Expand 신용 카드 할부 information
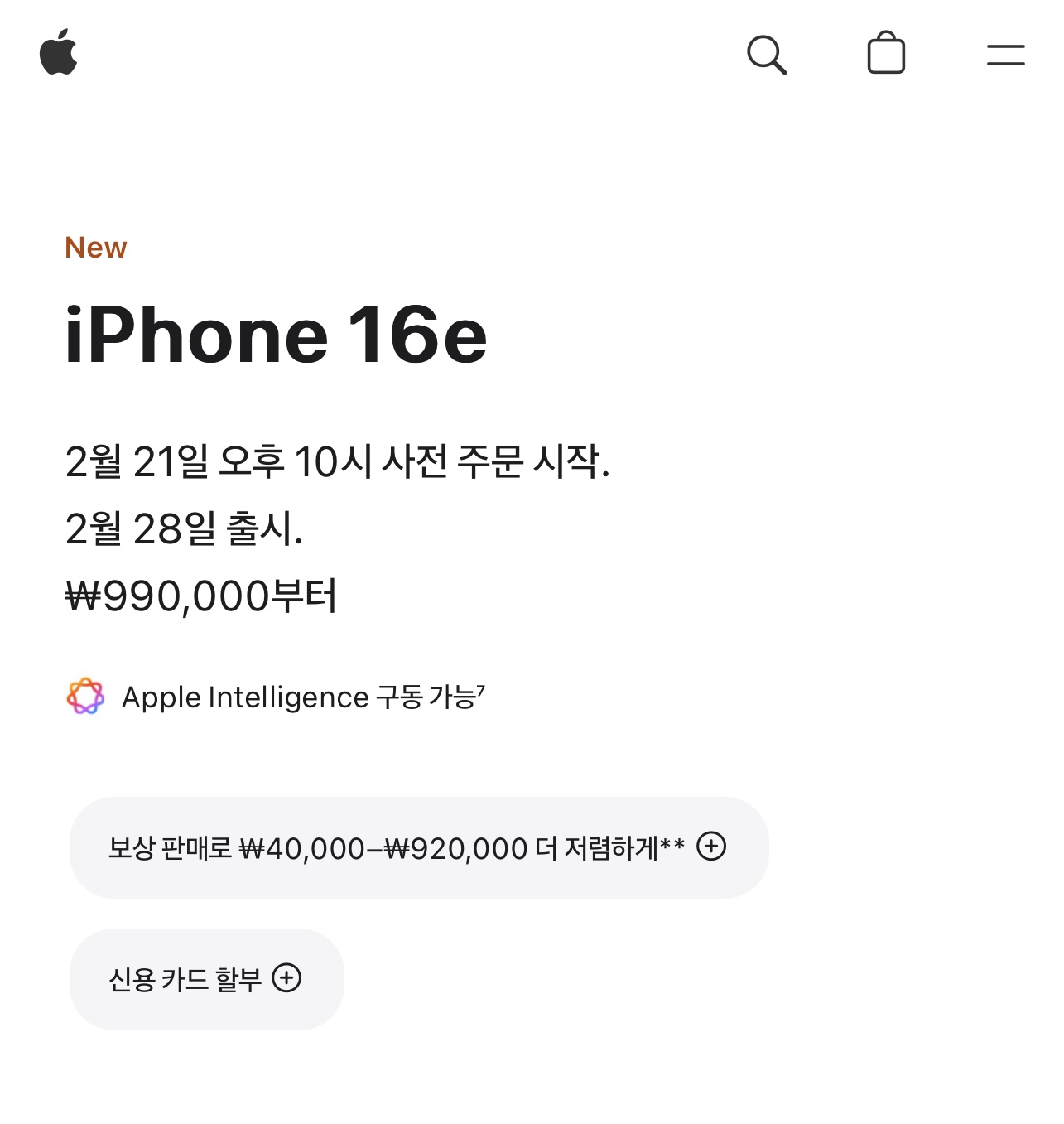 point(206,979)
